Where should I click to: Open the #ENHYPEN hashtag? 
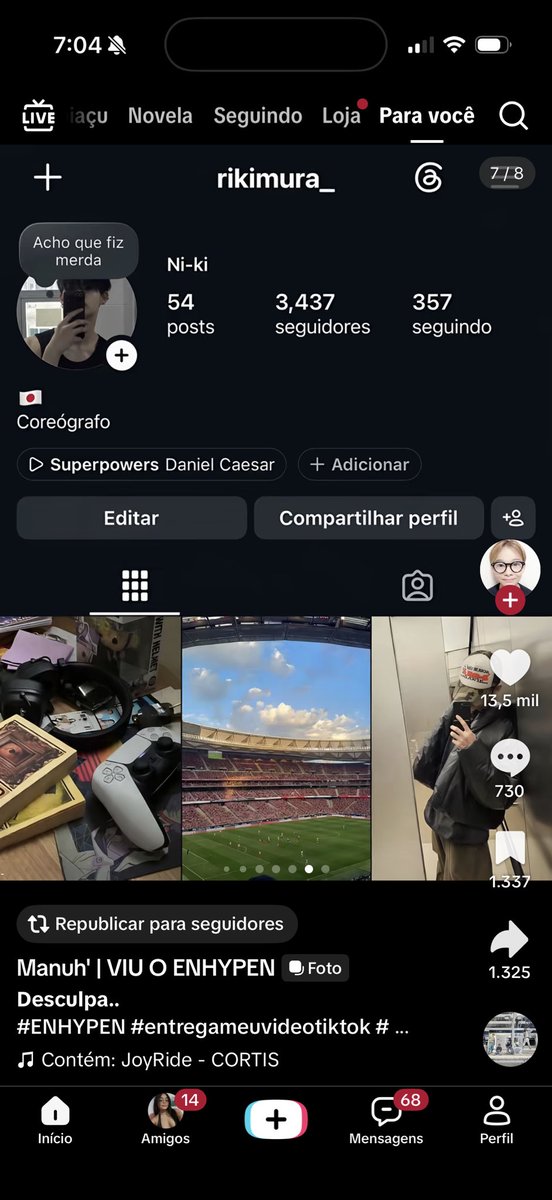[x=71, y=1027]
